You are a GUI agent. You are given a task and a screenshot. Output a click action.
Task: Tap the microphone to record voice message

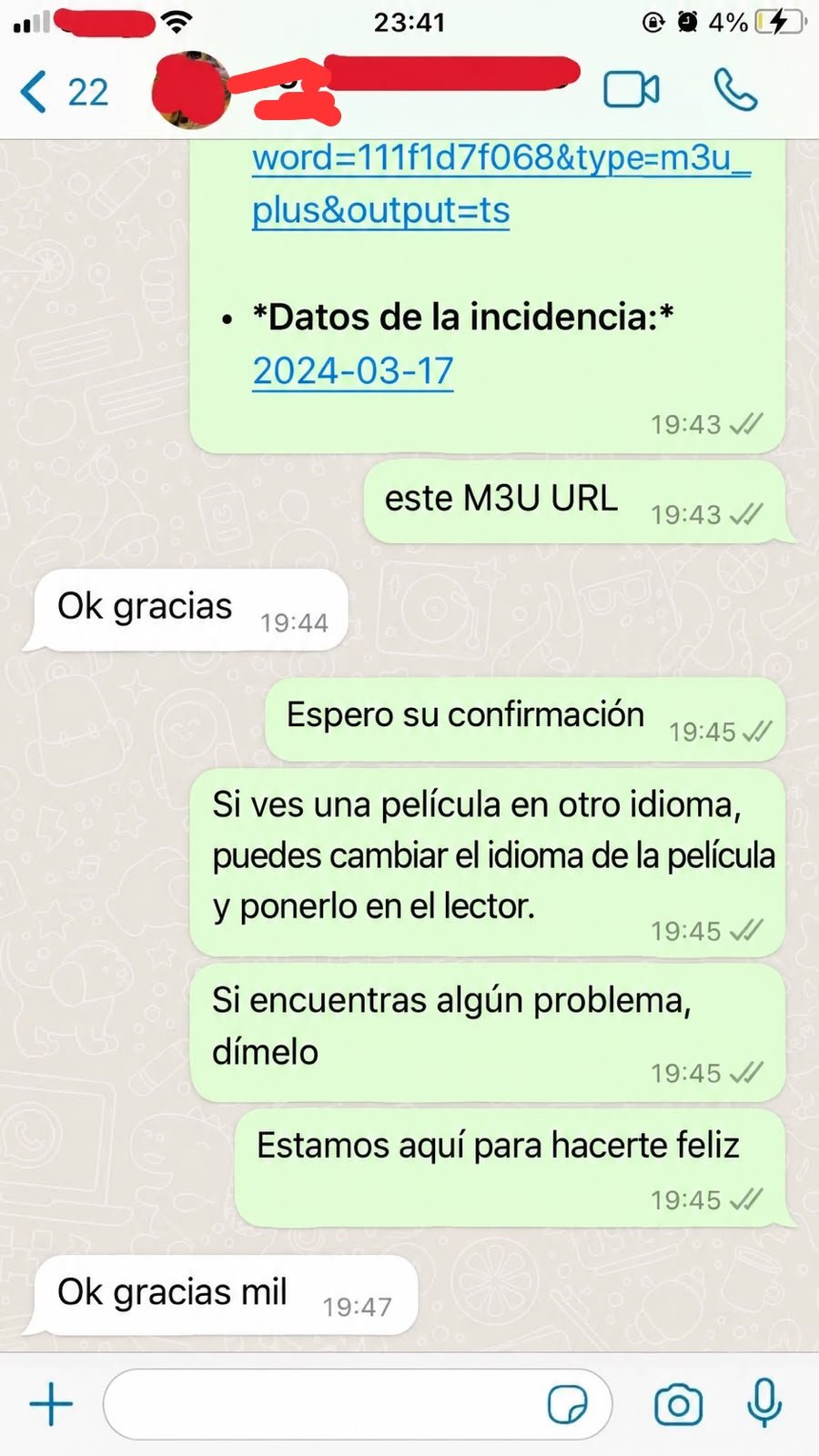(764, 1403)
